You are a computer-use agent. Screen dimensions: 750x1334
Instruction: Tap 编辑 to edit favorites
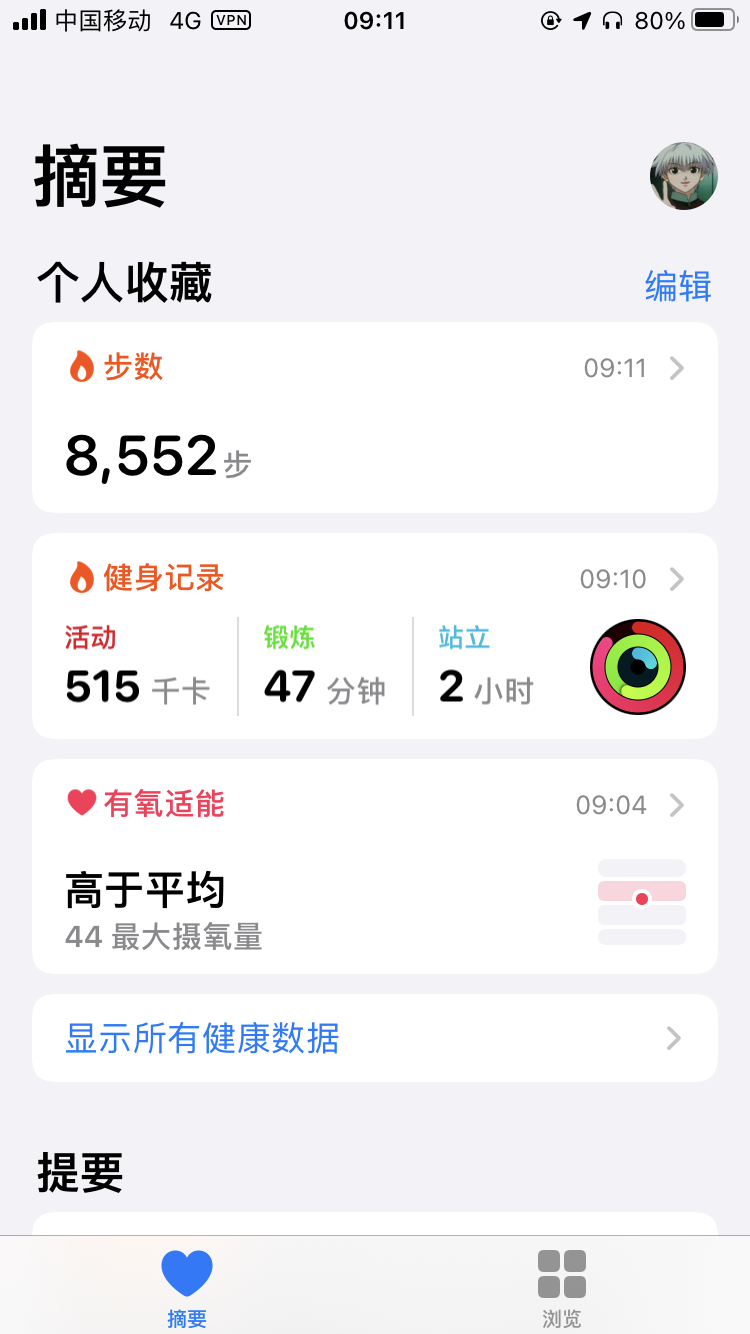click(677, 286)
